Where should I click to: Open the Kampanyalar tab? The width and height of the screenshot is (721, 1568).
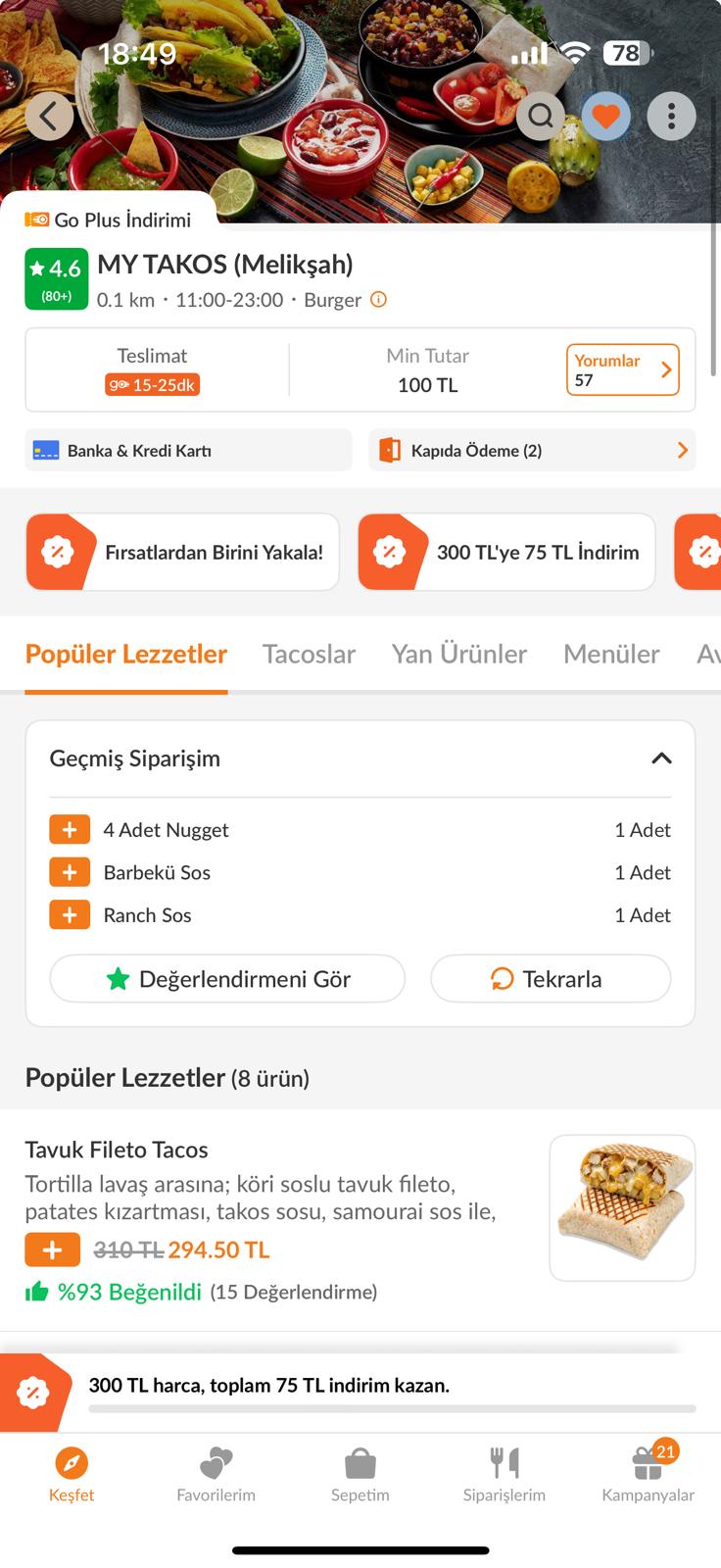pyautogui.click(x=648, y=1475)
